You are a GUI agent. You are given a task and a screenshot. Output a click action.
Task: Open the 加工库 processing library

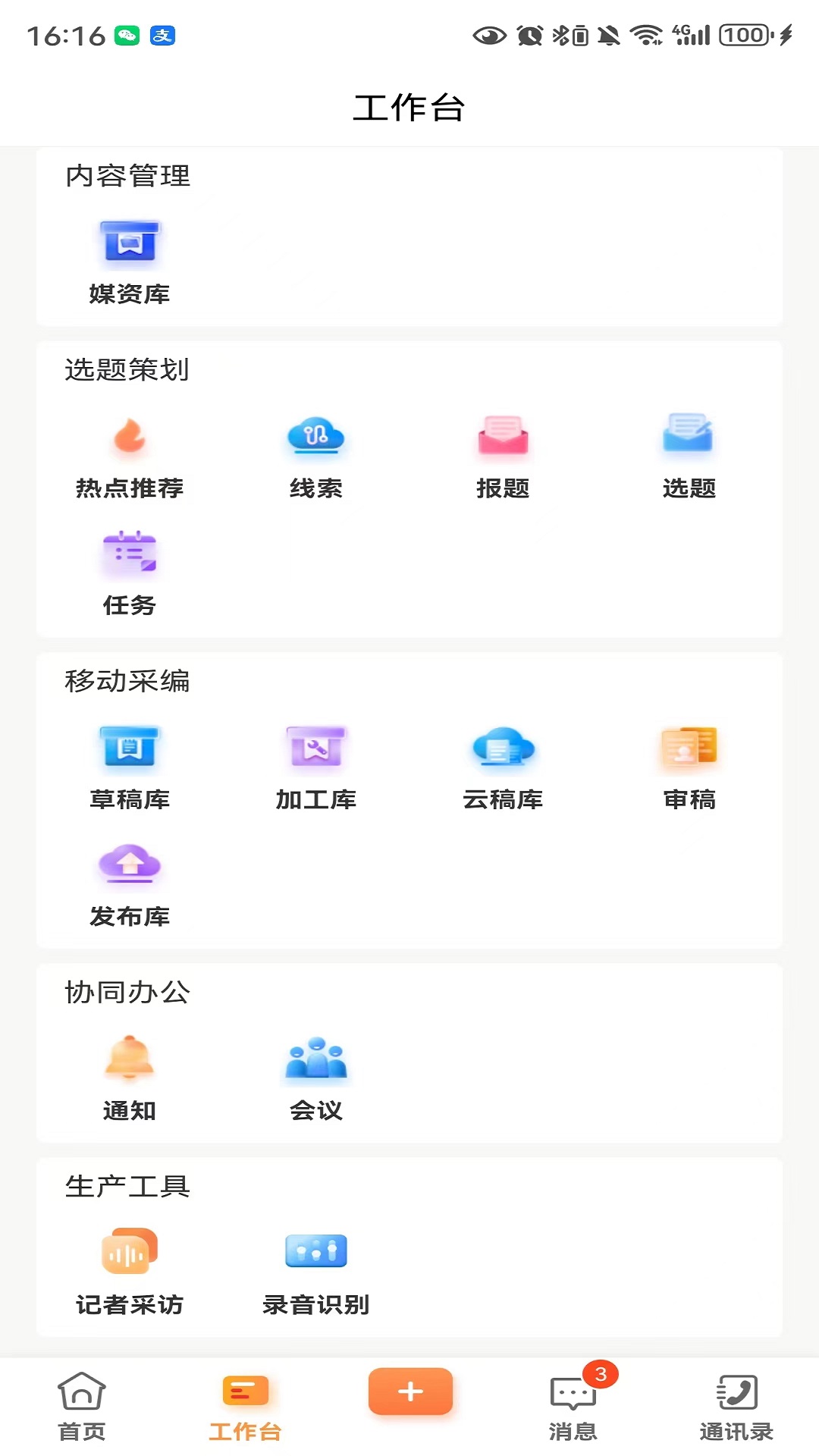pyautogui.click(x=316, y=766)
